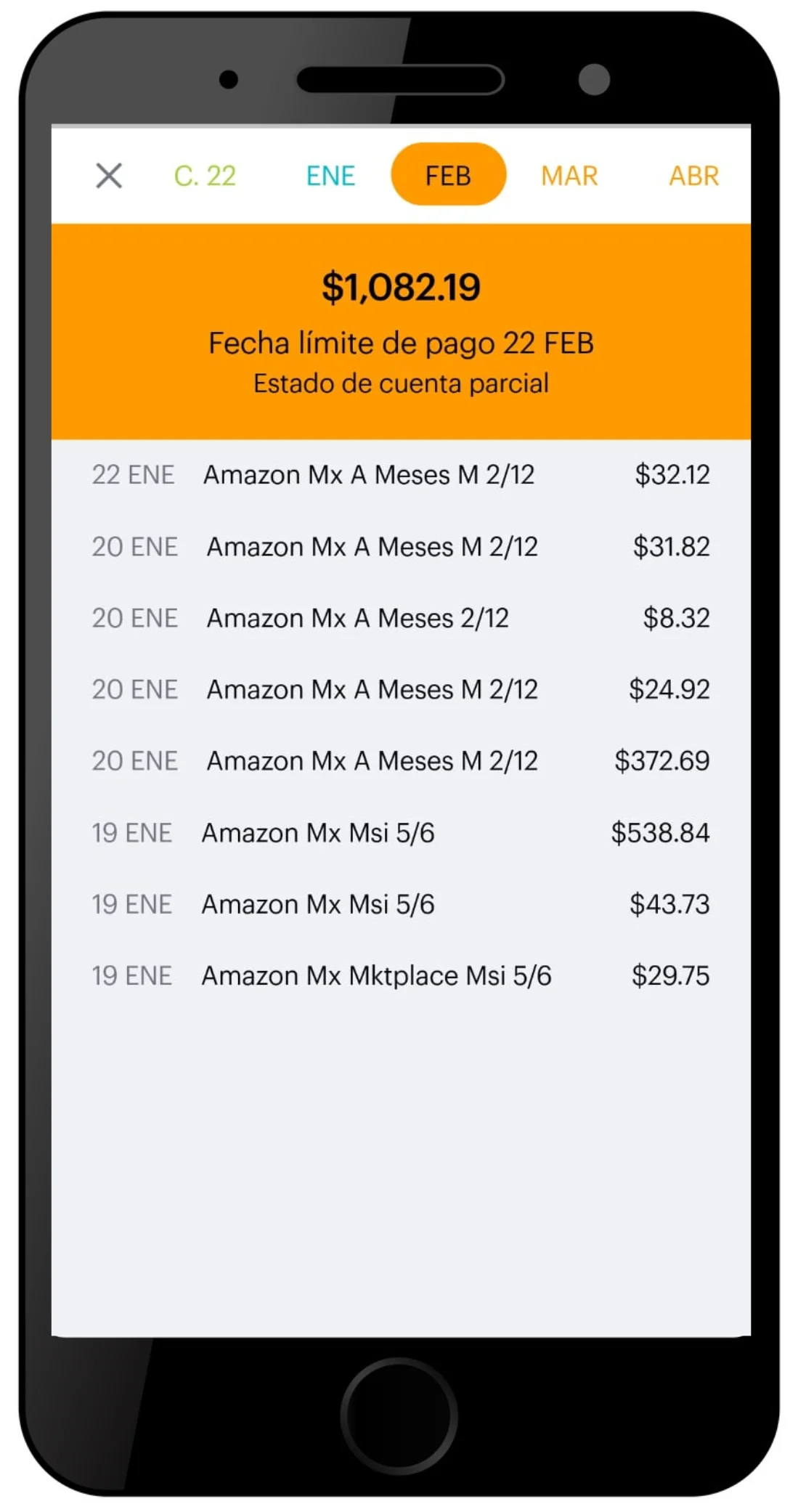Open the MAR month tab
Viewport: 798px width, 1512px height.
[x=569, y=175]
